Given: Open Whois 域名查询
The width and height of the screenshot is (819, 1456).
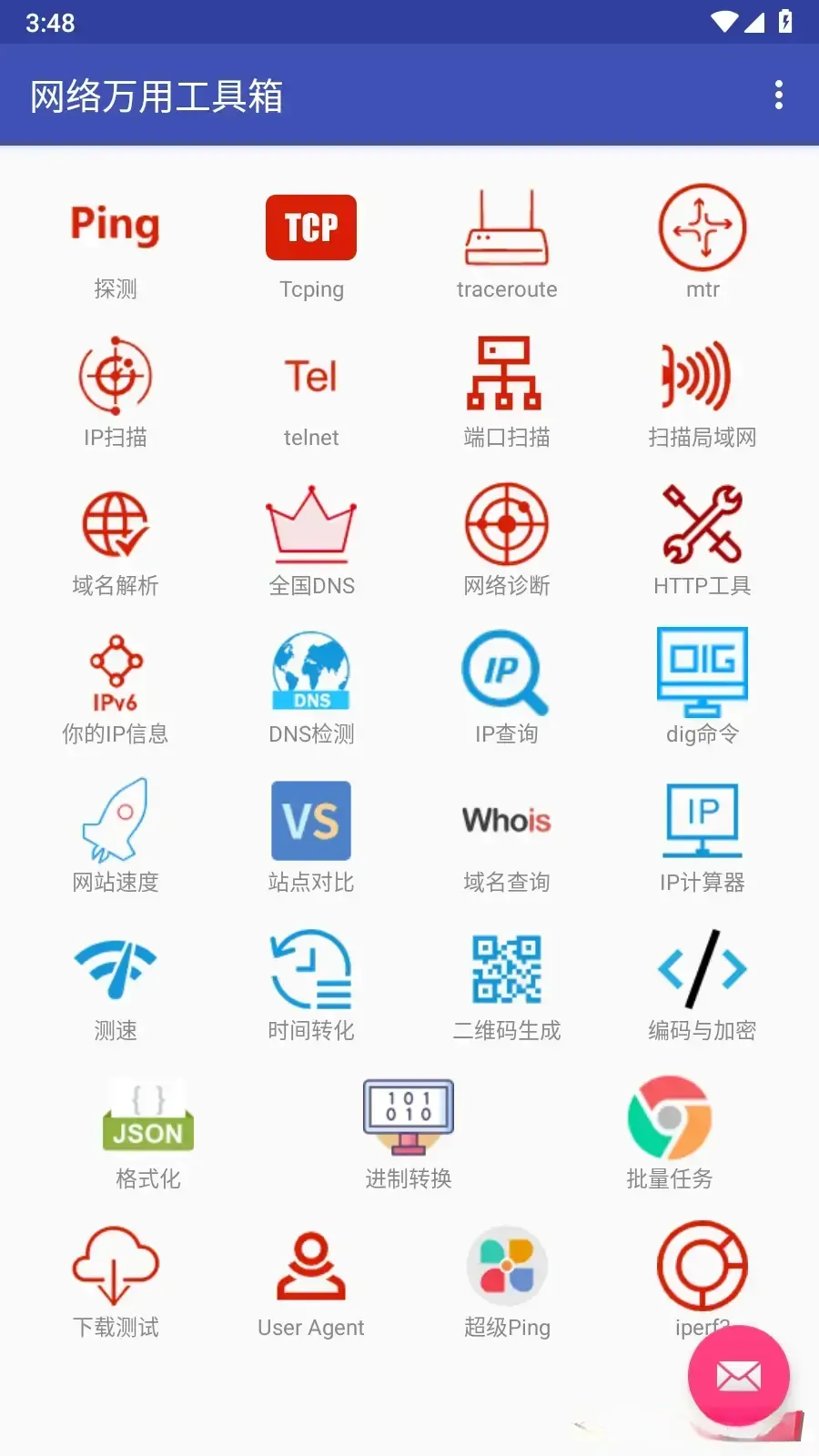Looking at the screenshot, I should [507, 836].
